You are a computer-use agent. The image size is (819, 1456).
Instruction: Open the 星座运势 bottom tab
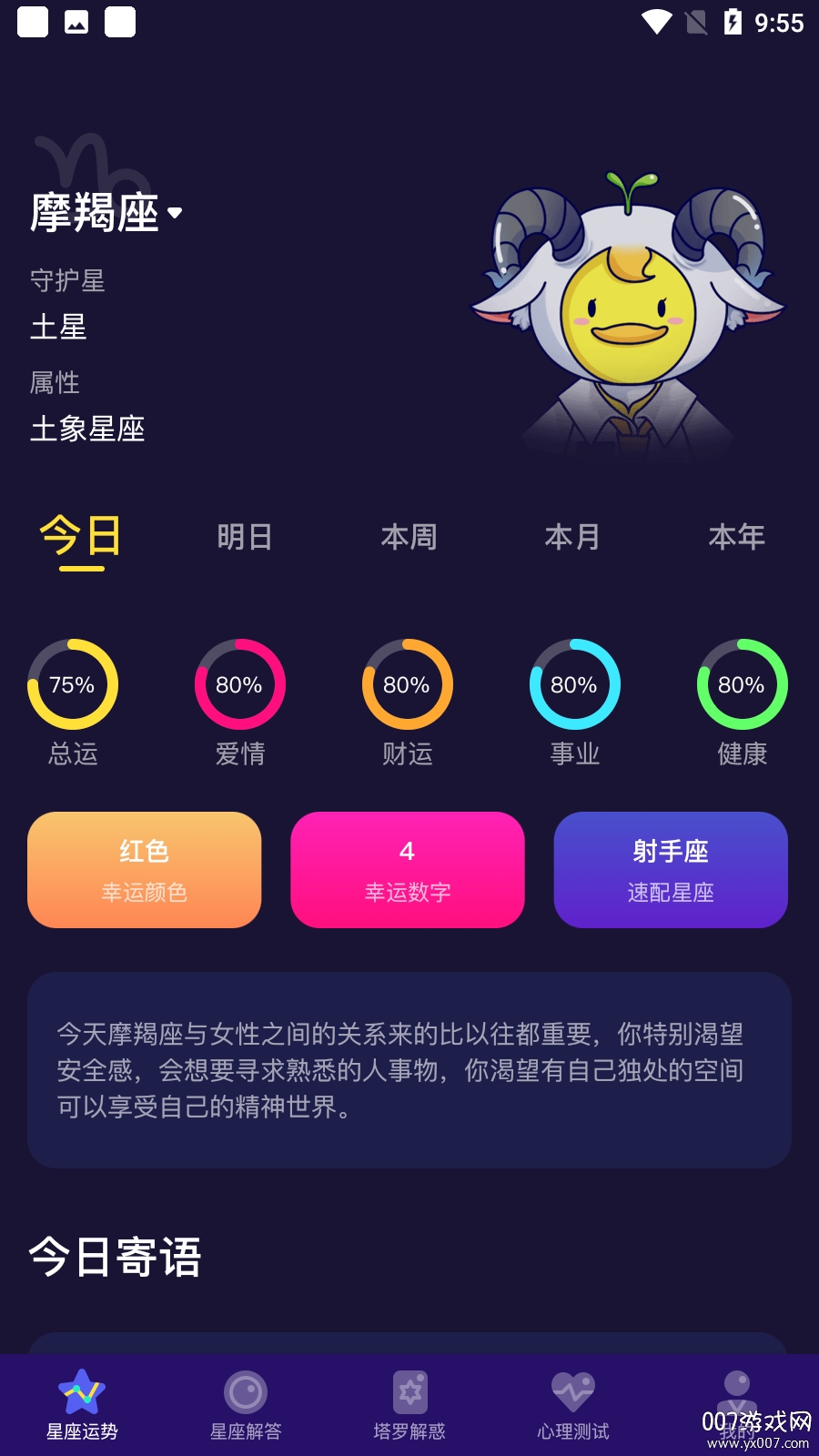pyautogui.click(x=82, y=1405)
